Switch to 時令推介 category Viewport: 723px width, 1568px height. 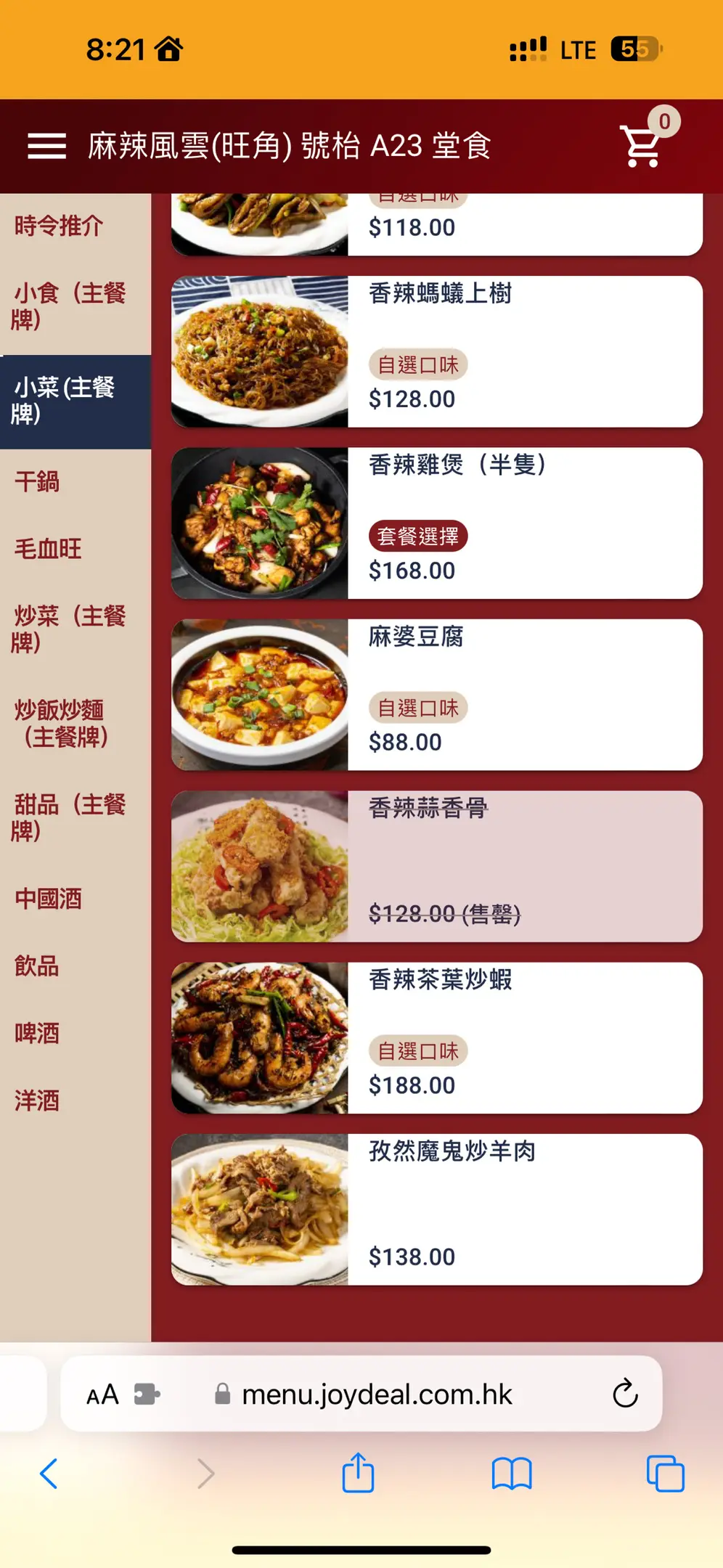coord(60,226)
